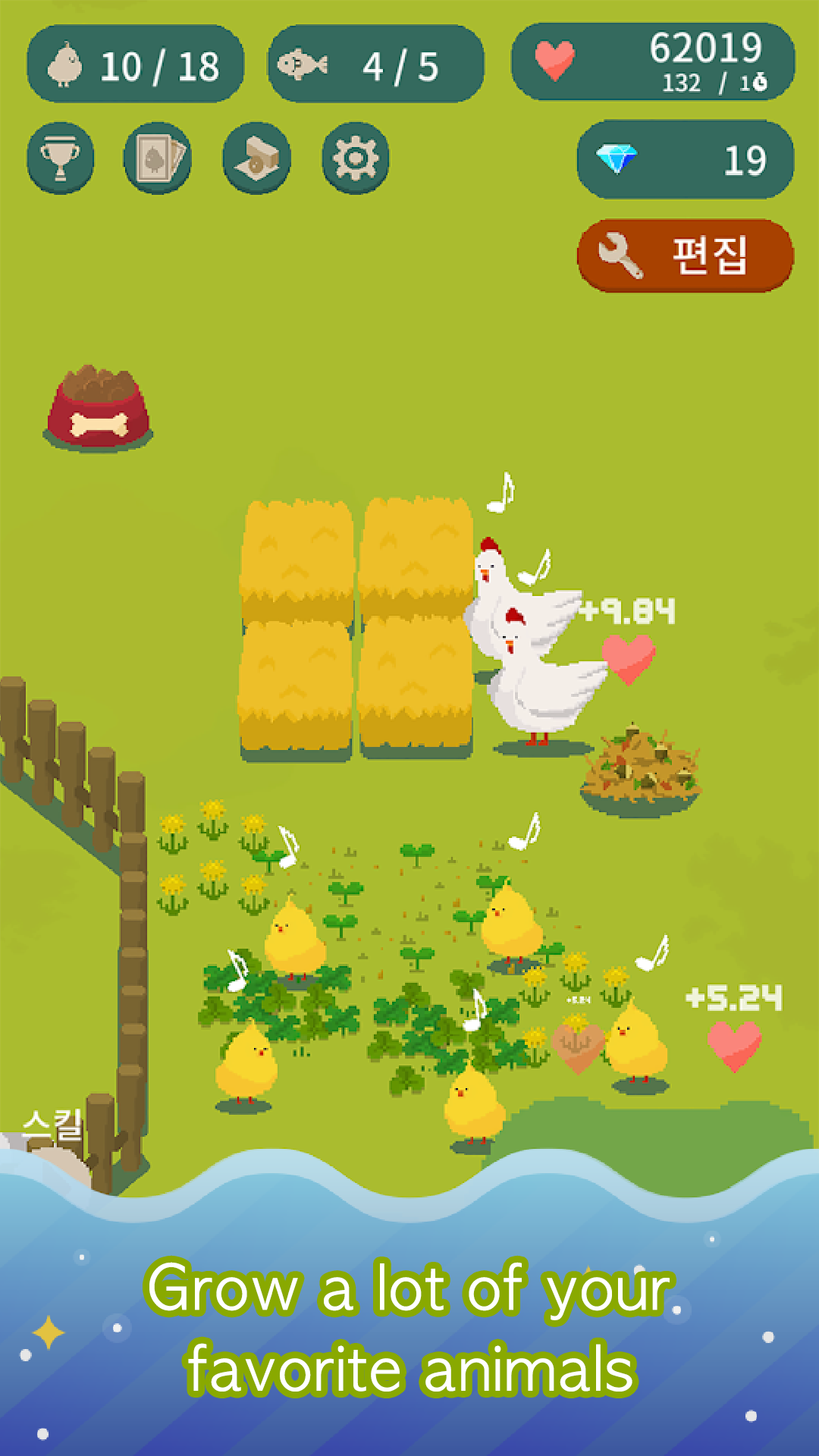Open the settings gear menu

pyautogui.click(x=354, y=158)
